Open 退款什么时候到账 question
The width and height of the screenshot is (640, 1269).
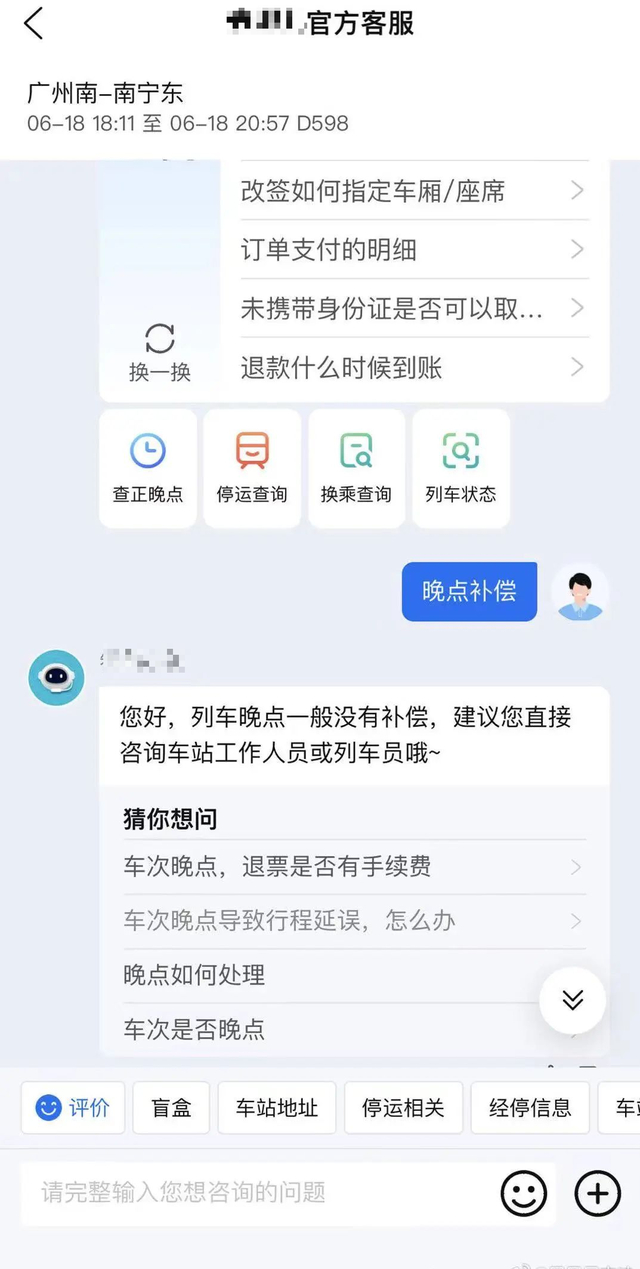pos(414,367)
